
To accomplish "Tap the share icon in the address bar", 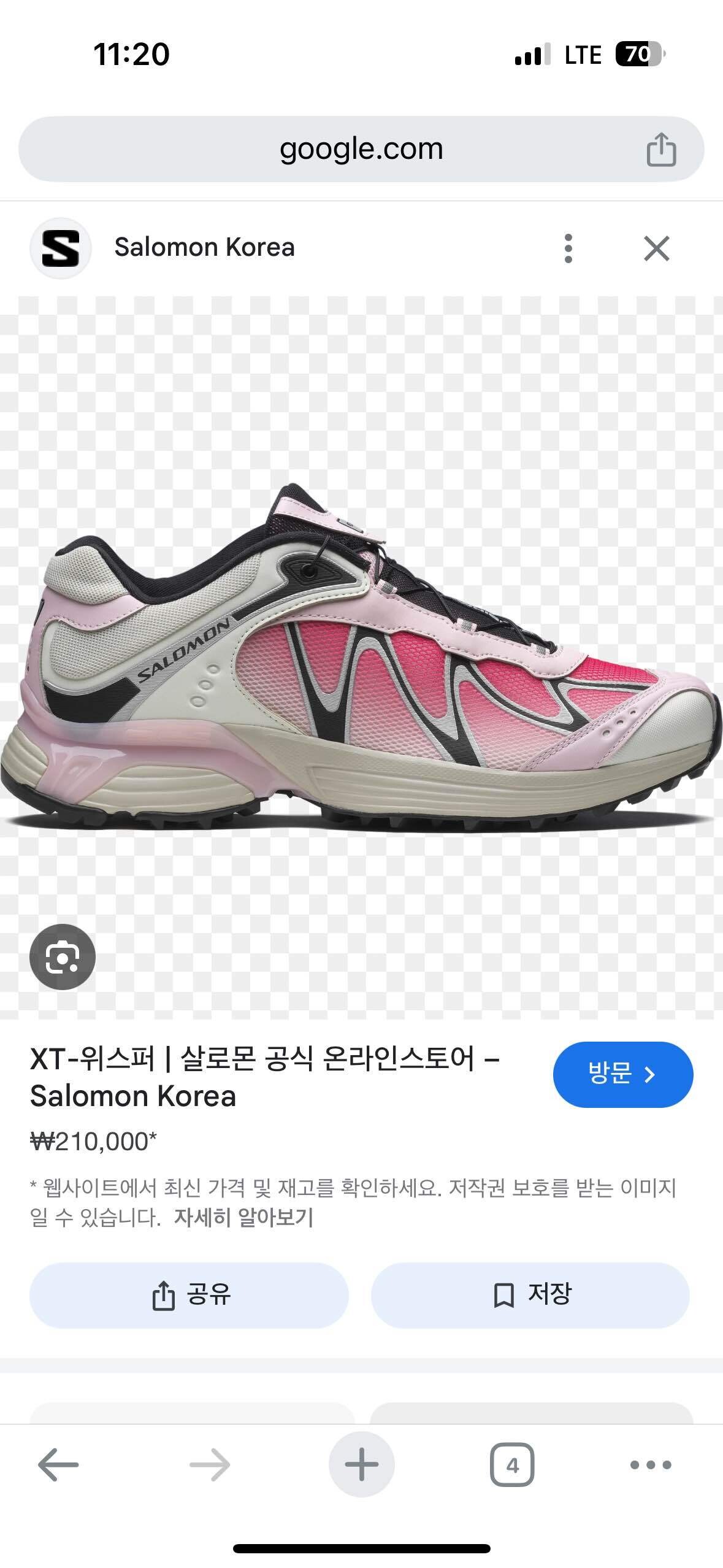I will [660, 149].
